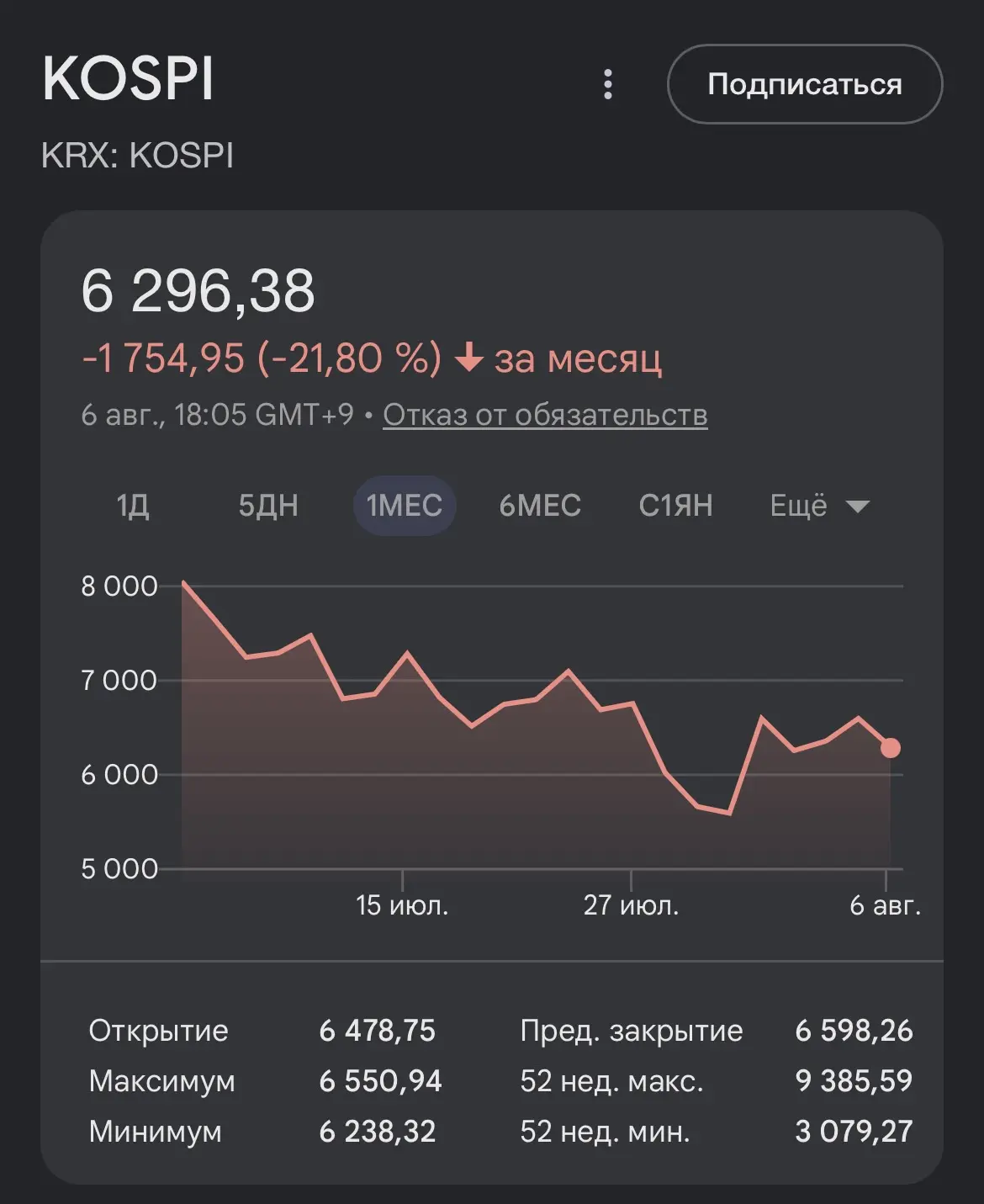Switch chart to 6МЕС

[x=540, y=506]
